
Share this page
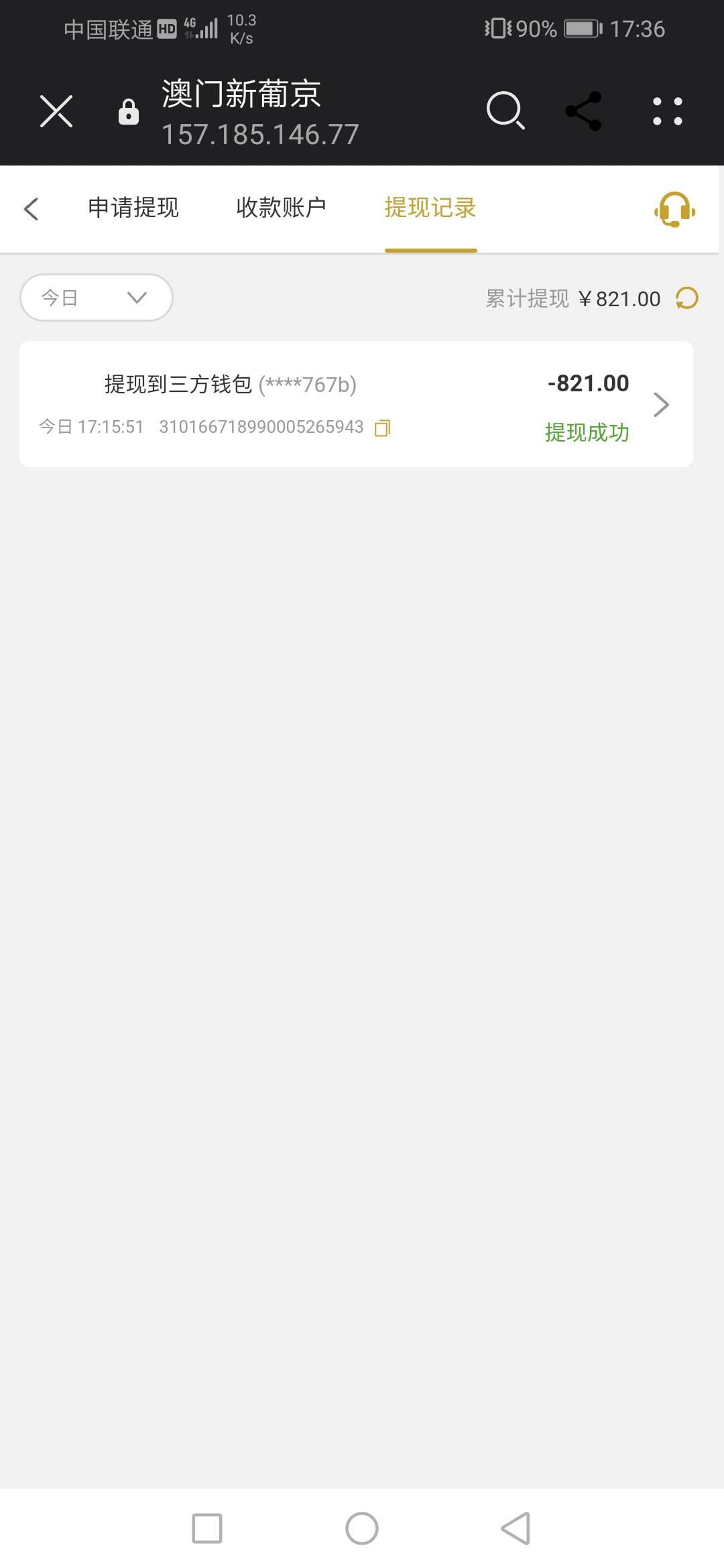click(x=584, y=111)
